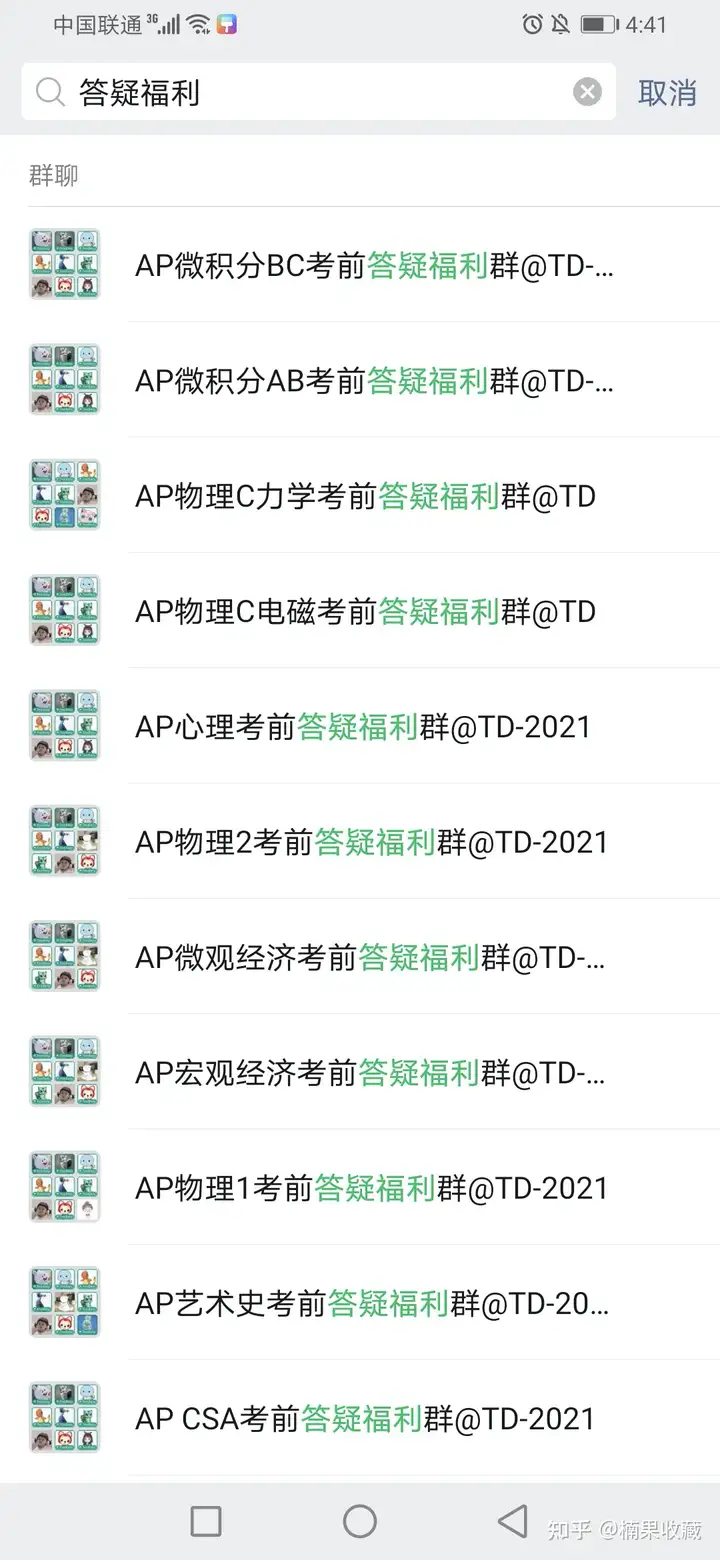Viewport: 720px width, 1560px height.
Task: Open the AP心理考前答疑福利群 group
Action: coord(363,726)
